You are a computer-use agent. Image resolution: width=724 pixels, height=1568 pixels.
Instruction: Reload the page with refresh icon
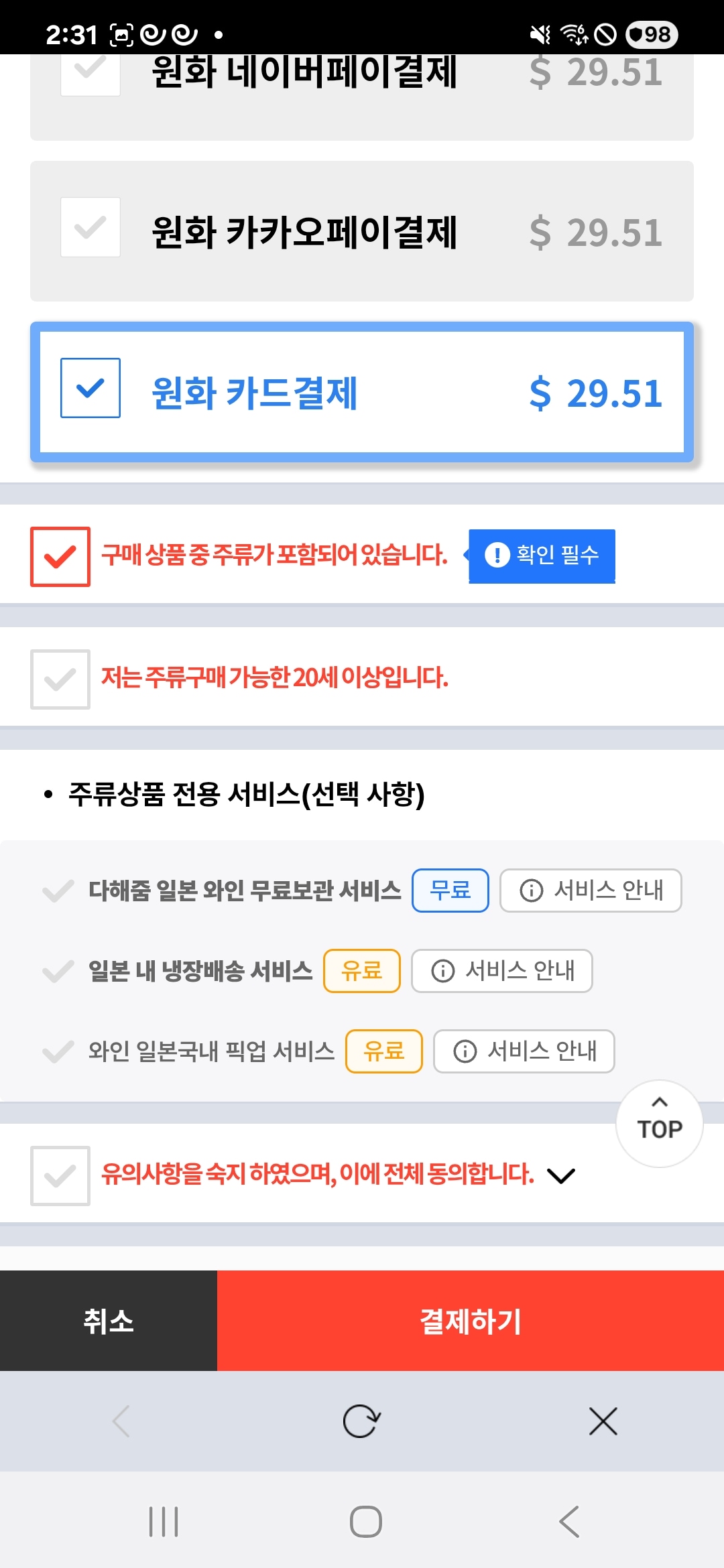pos(361,1421)
